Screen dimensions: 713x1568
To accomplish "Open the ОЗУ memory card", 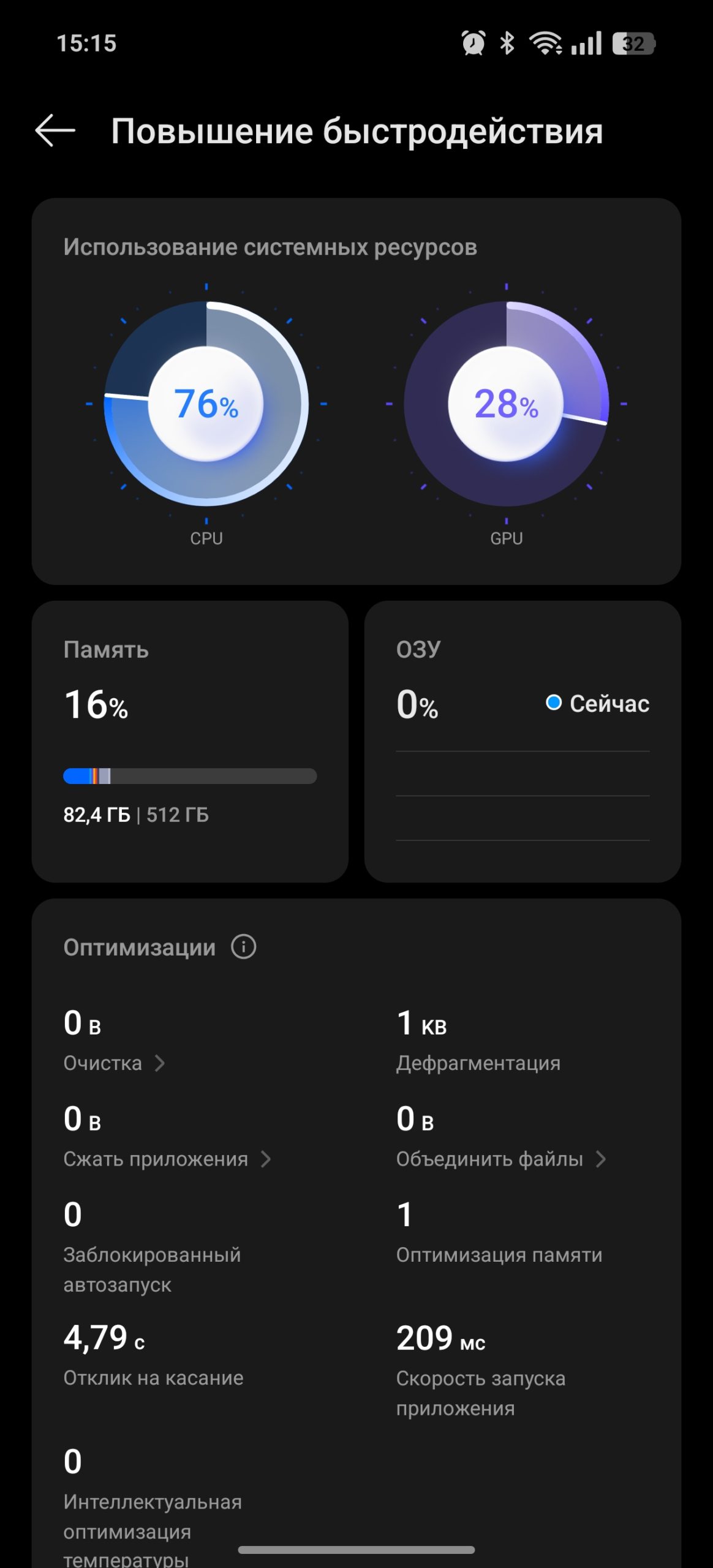I will [x=522, y=741].
